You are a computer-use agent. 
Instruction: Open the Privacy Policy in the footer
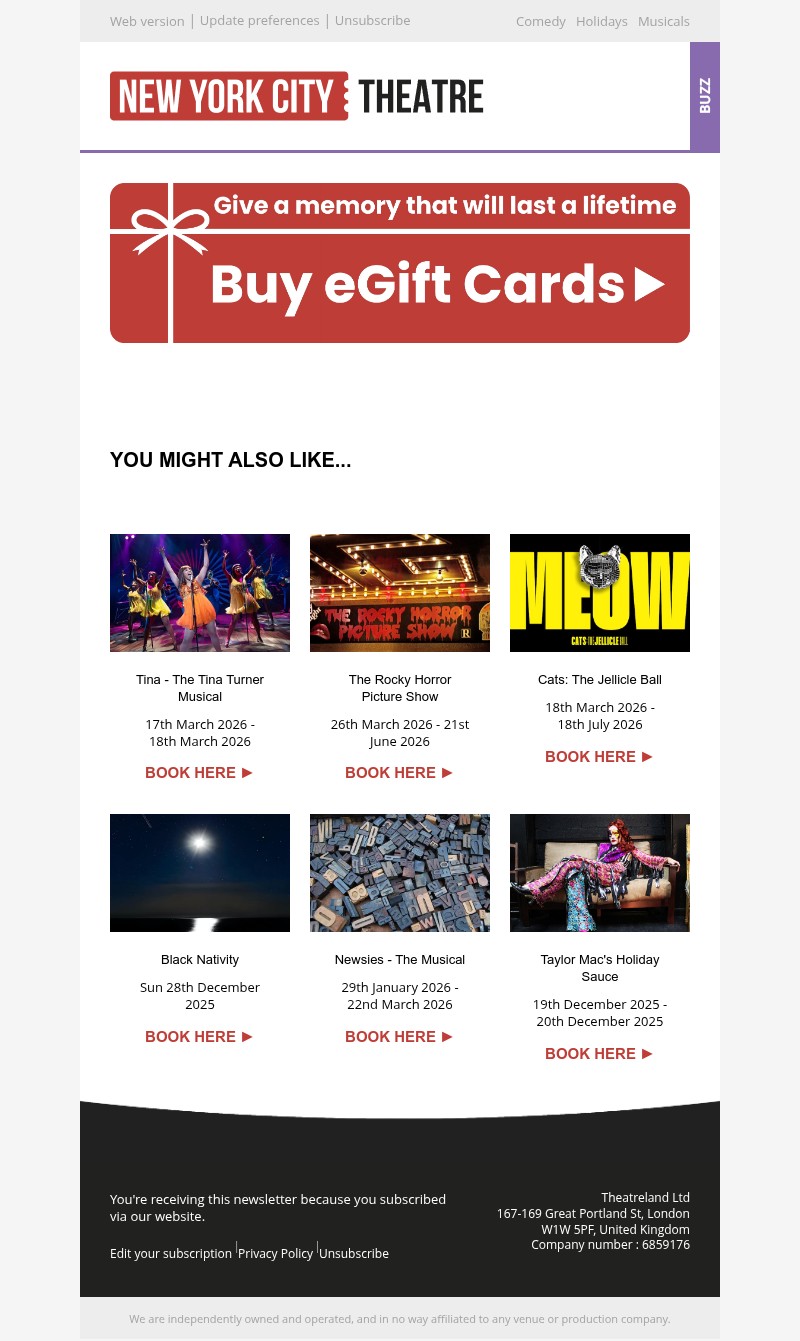(275, 1253)
